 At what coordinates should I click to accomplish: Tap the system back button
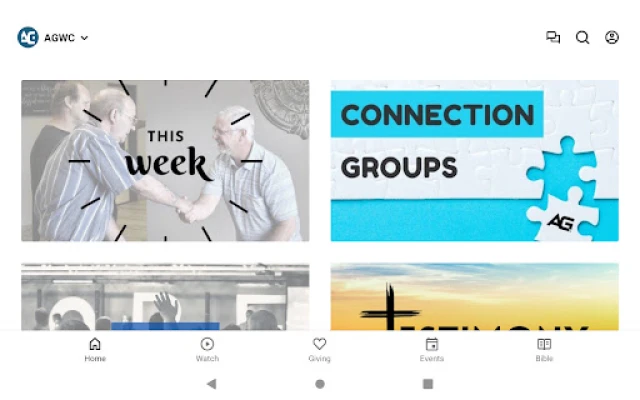coord(211,383)
